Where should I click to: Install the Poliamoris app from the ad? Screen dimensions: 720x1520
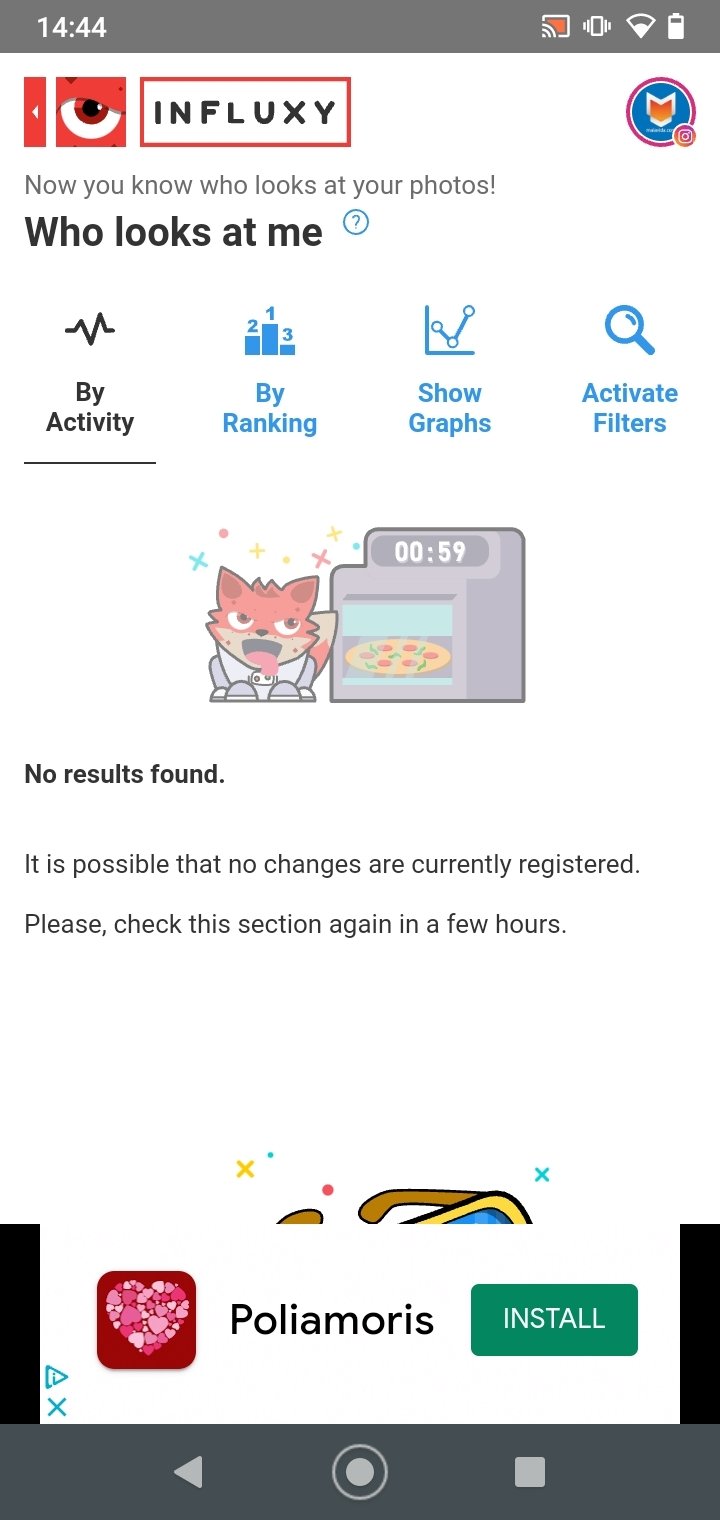pyautogui.click(x=554, y=1320)
